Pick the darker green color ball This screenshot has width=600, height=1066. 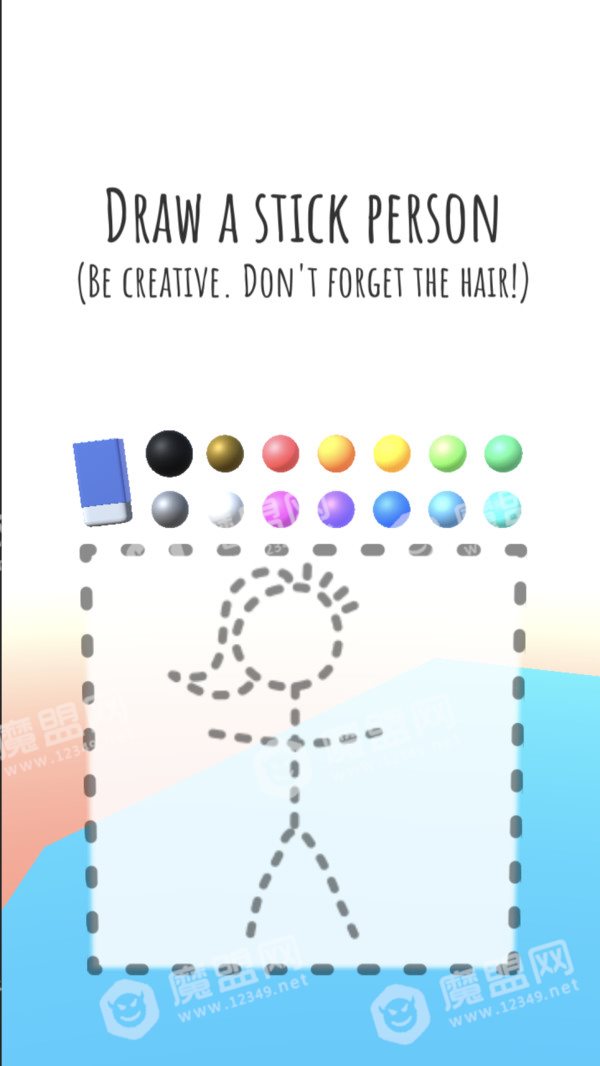pos(504,453)
